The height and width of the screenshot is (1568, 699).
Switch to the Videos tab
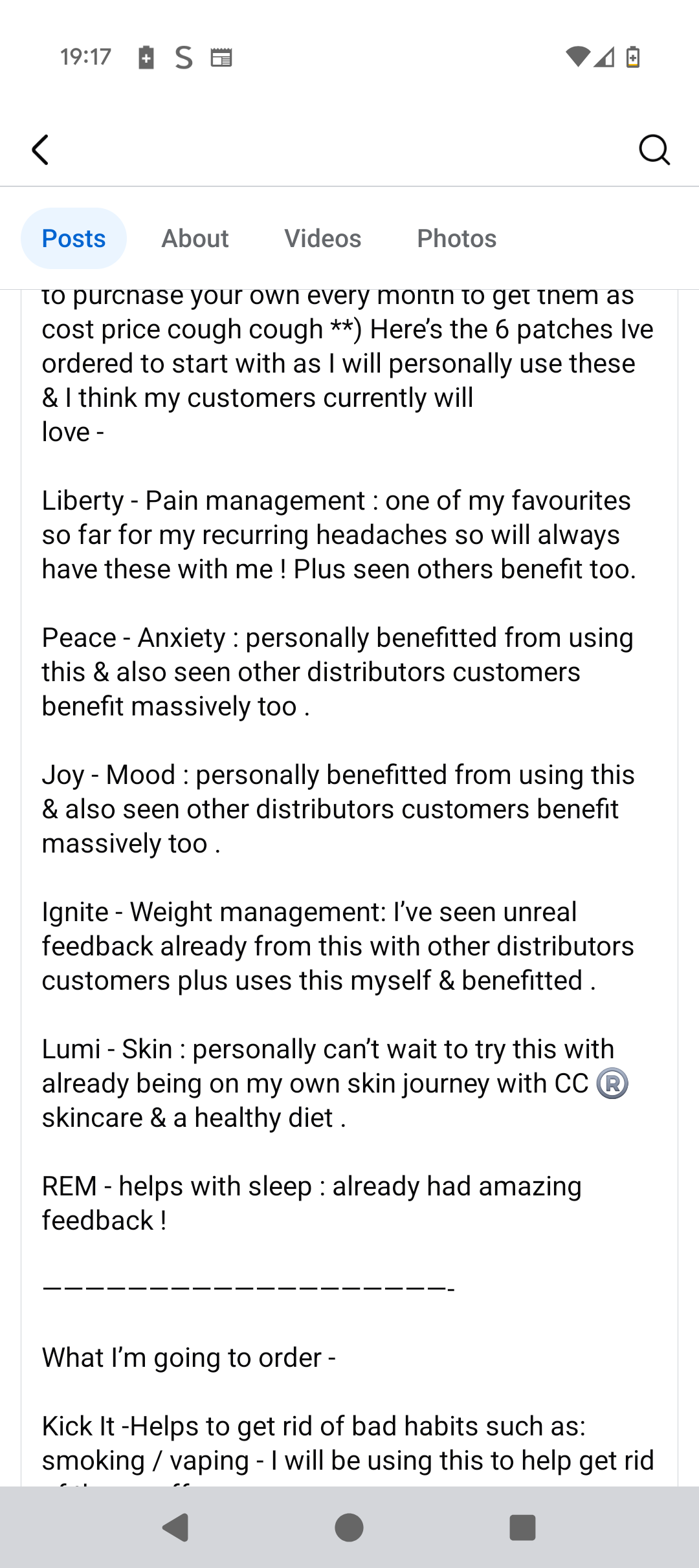pyautogui.click(x=322, y=239)
